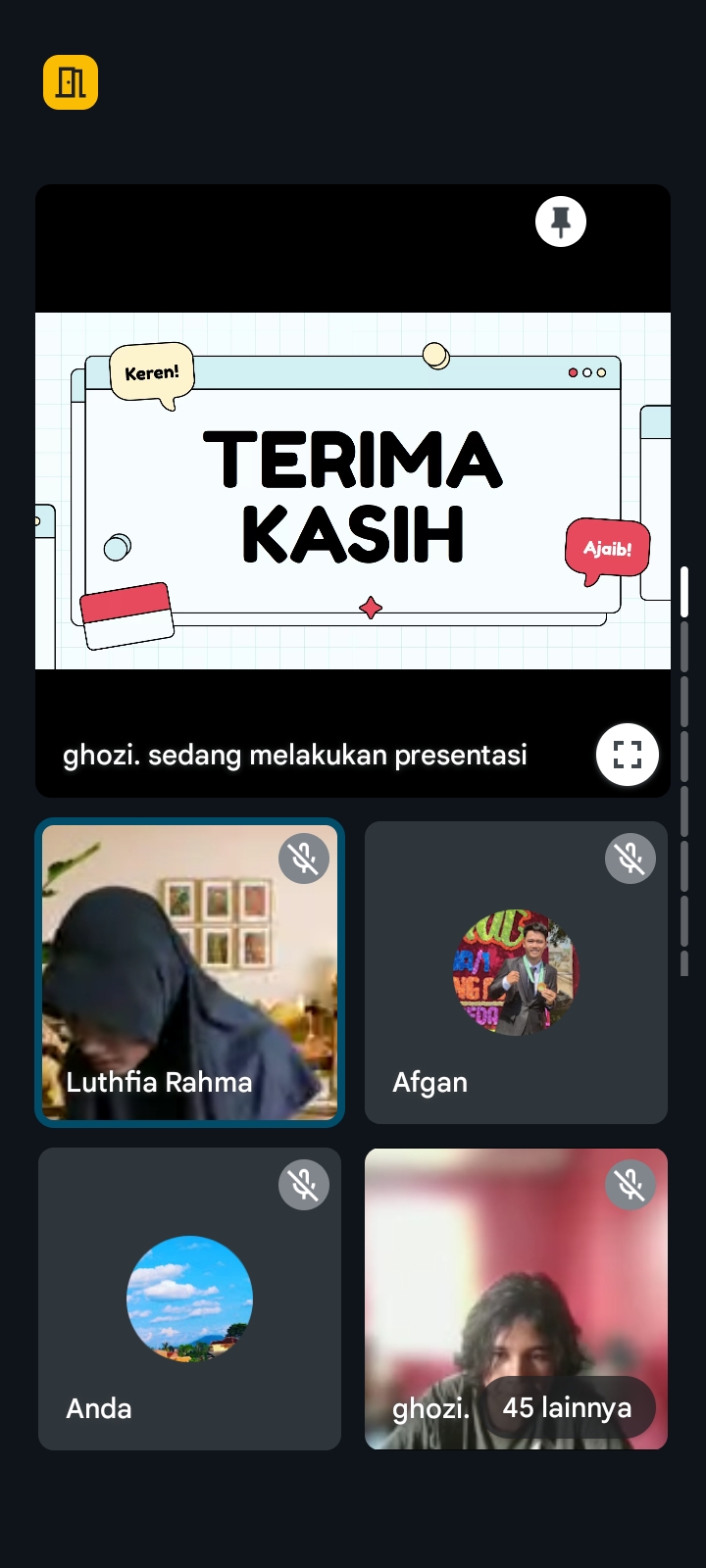Unpin the presentation with the pin icon
Screen dimensions: 706x1568
click(561, 222)
